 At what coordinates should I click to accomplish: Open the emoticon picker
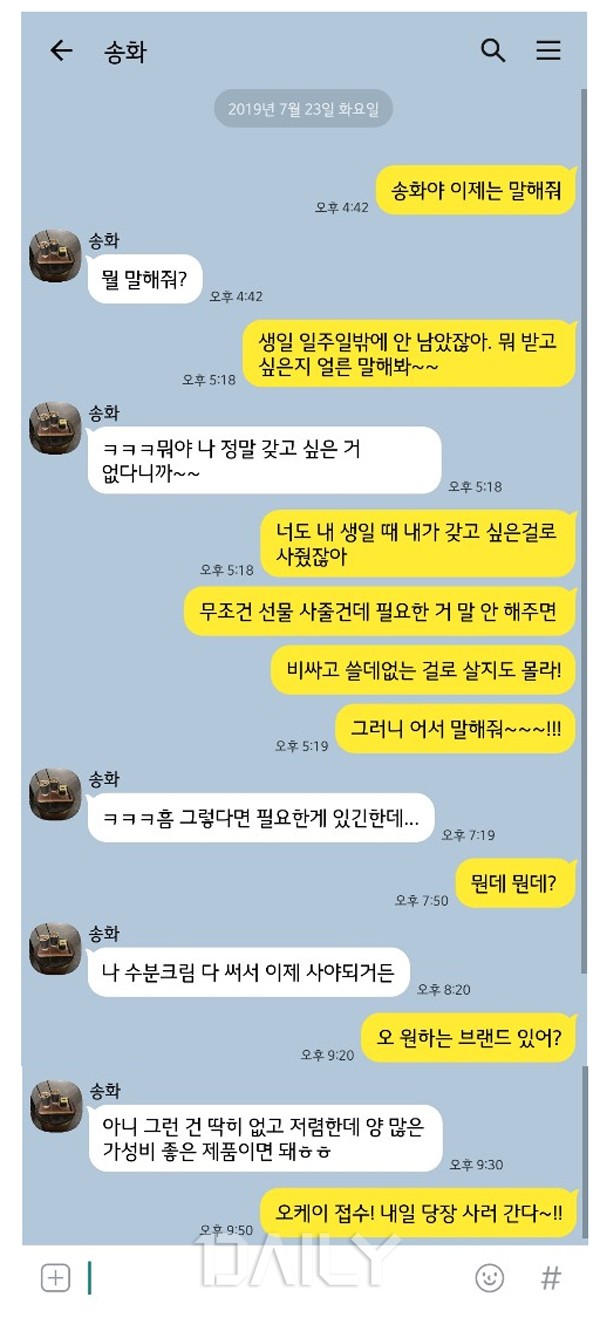pyautogui.click(x=489, y=1277)
